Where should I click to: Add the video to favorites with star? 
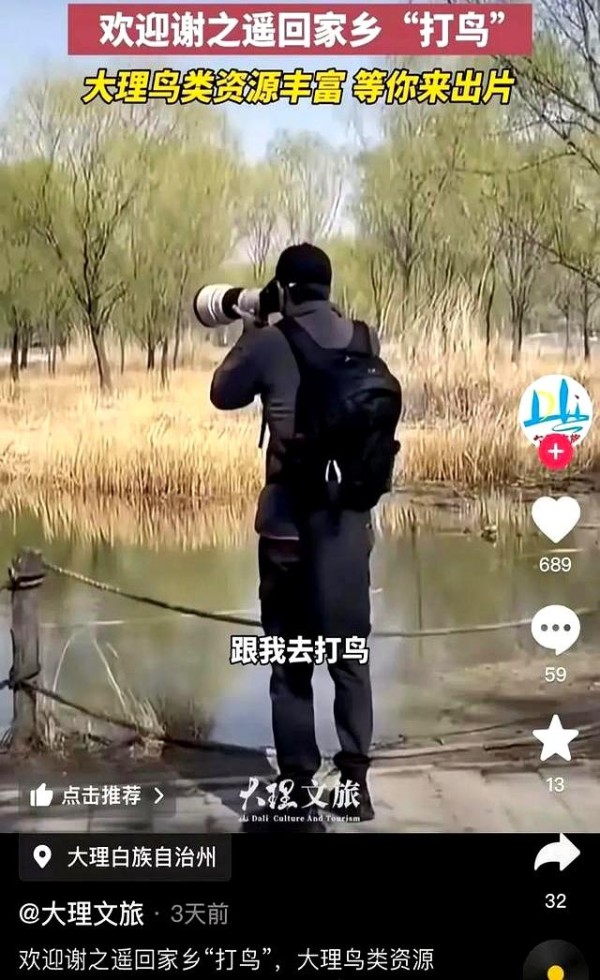555,739
